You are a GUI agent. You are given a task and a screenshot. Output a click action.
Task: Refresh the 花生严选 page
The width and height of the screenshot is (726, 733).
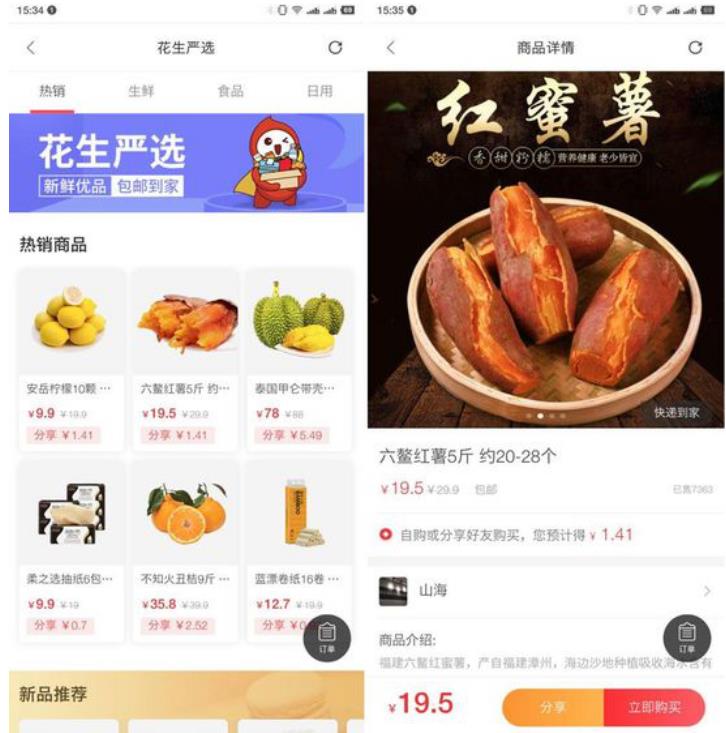(x=336, y=47)
